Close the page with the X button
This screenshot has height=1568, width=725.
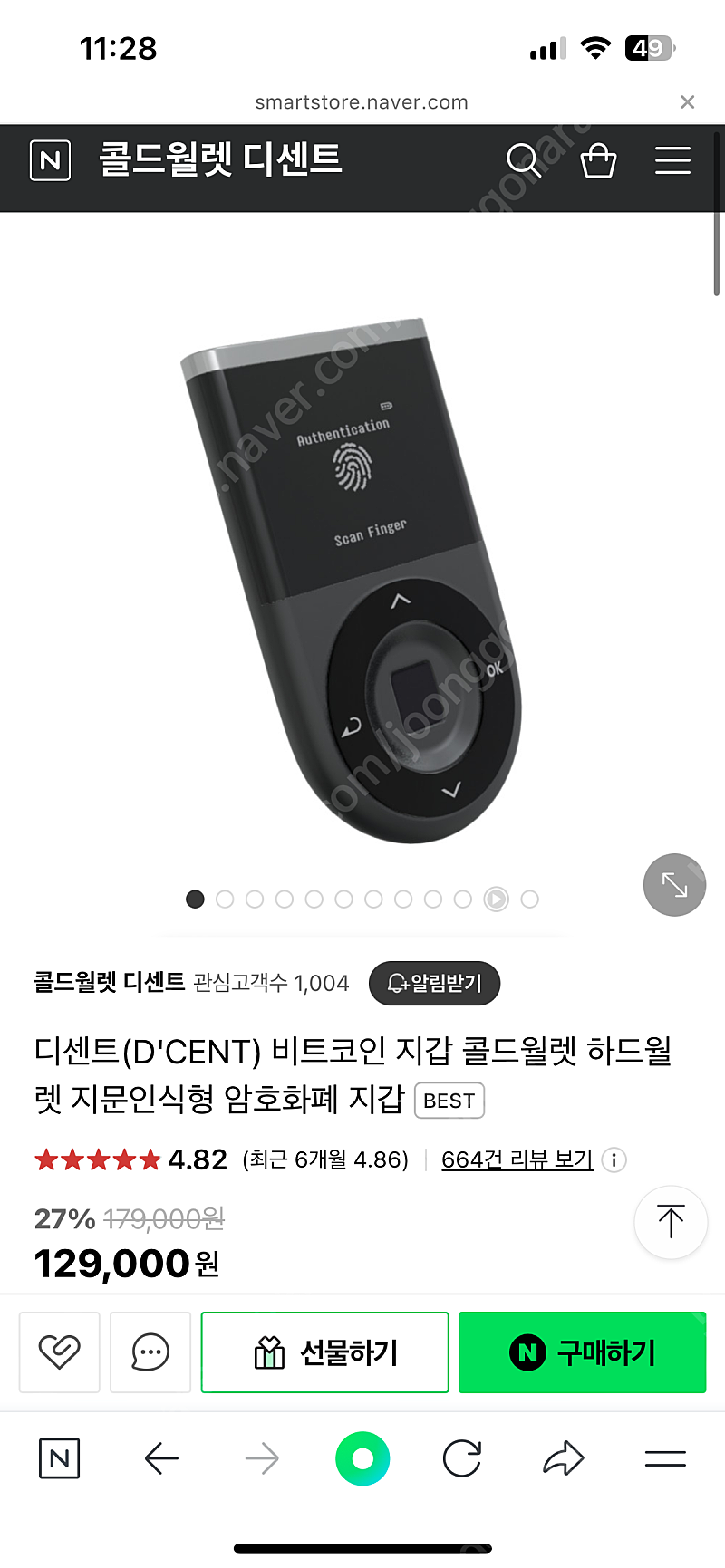[x=688, y=101]
